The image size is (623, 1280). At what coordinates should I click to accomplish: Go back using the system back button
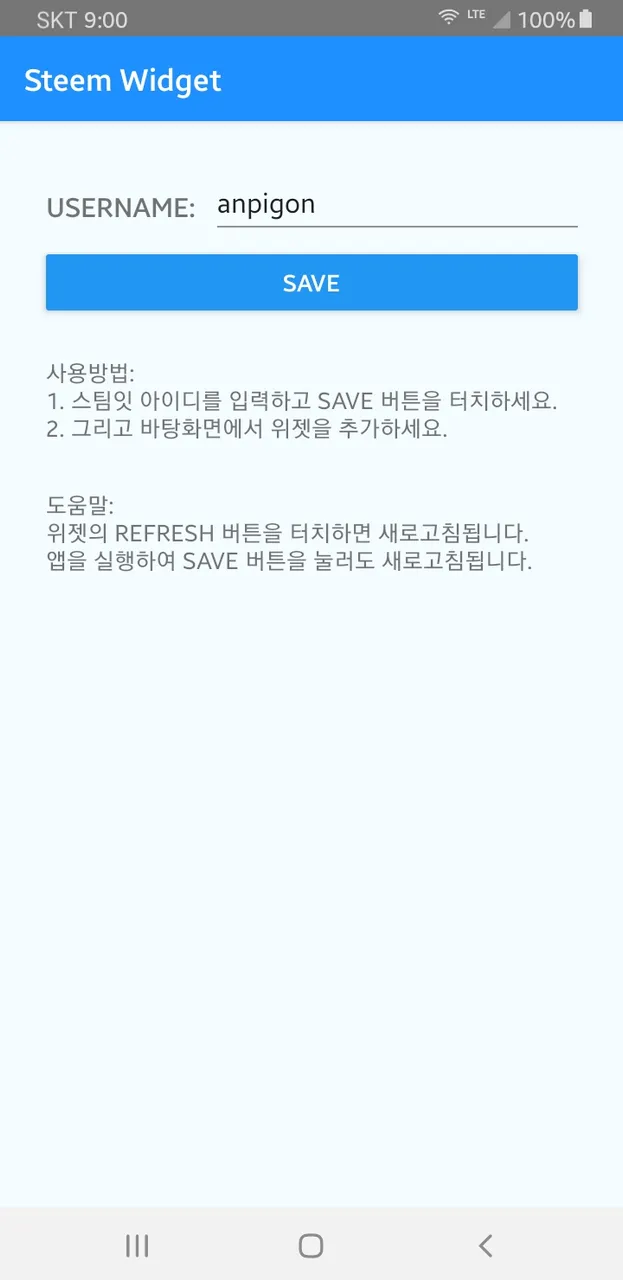(x=485, y=1245)
